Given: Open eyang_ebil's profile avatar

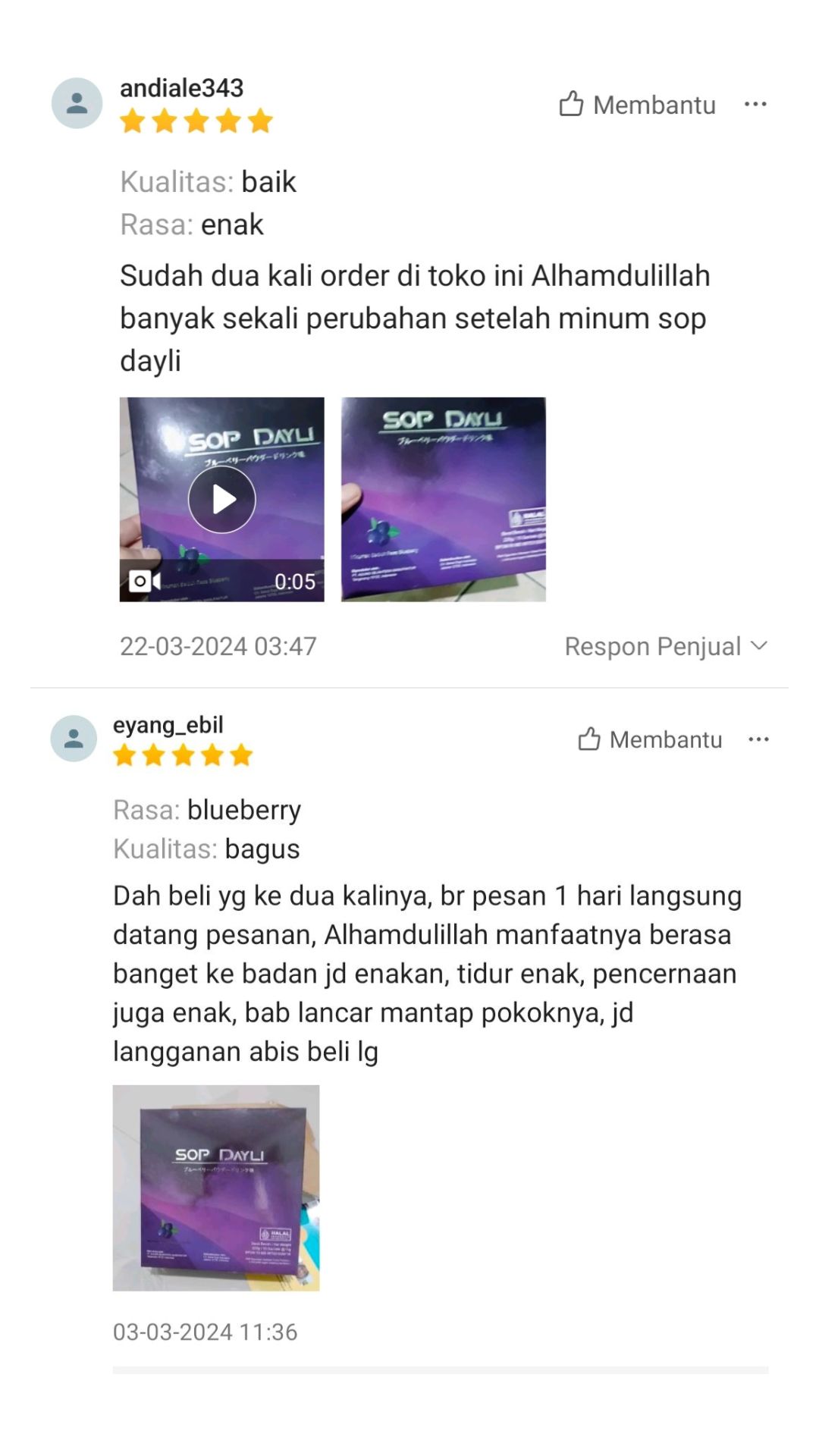Looking at the screenshot, I should tap(74, 738).
